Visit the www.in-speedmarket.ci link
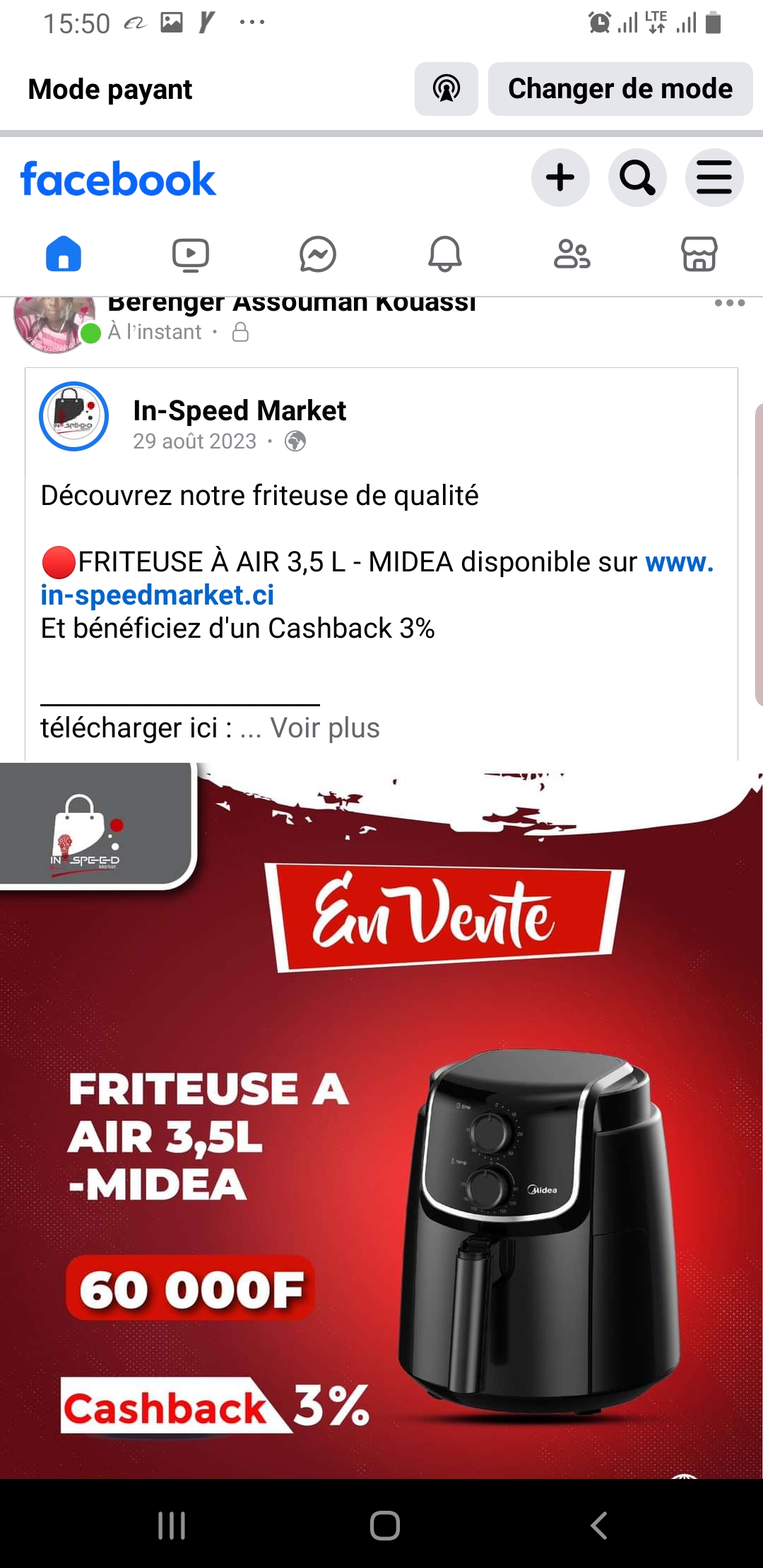 click(x=157, y=595)
